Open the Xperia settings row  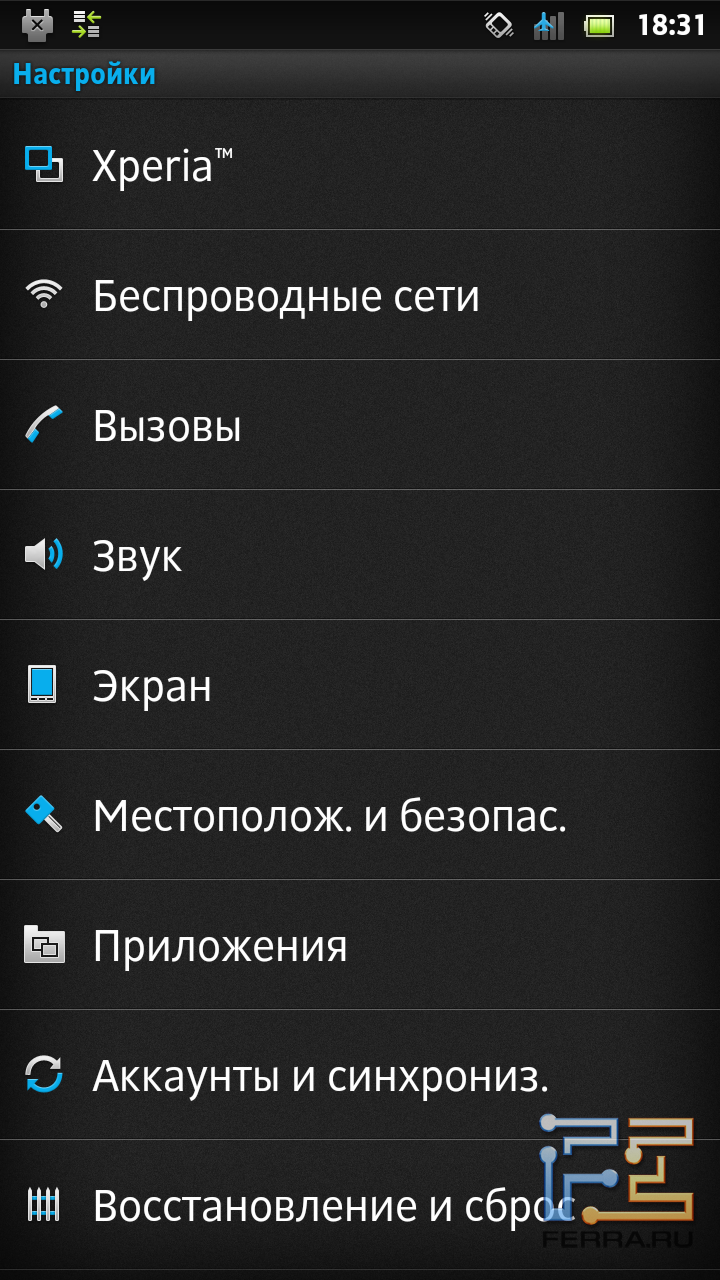[x=162, y=165]
